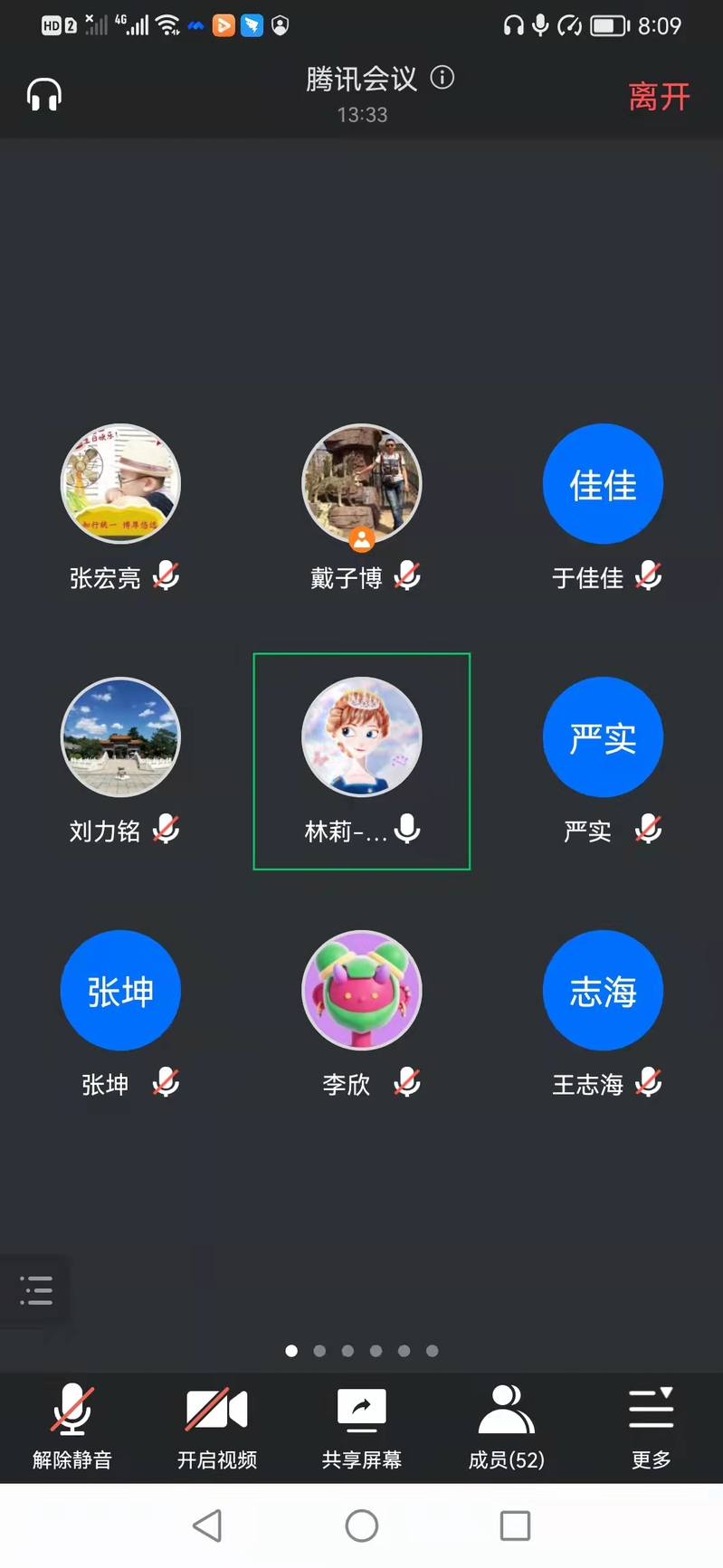The height and width of the screenshot is (1568, 723).
Task: Select participant 戴子博
Action: click(x=361, y=484)
